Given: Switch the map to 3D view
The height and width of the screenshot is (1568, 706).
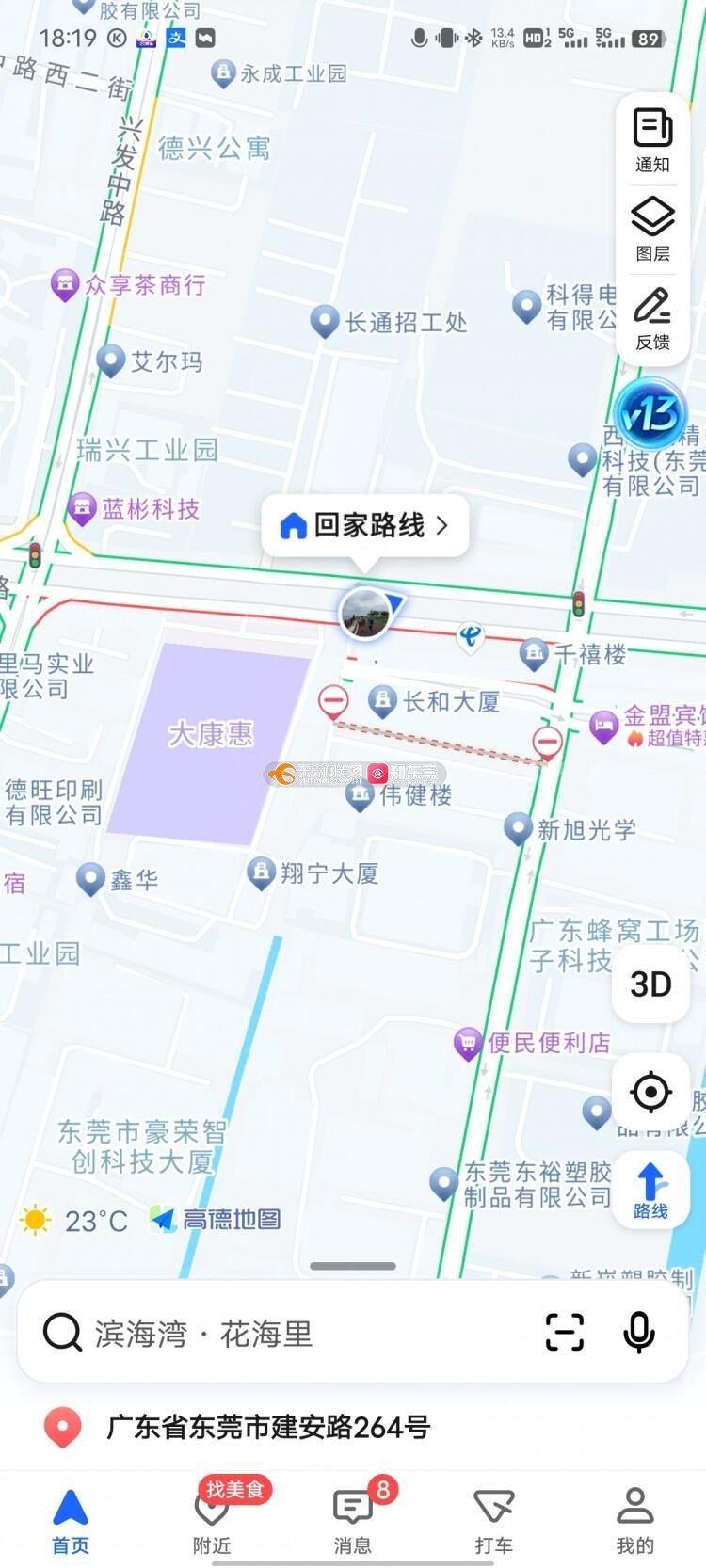Looking at the screenshot, I should tap(650, 984).
